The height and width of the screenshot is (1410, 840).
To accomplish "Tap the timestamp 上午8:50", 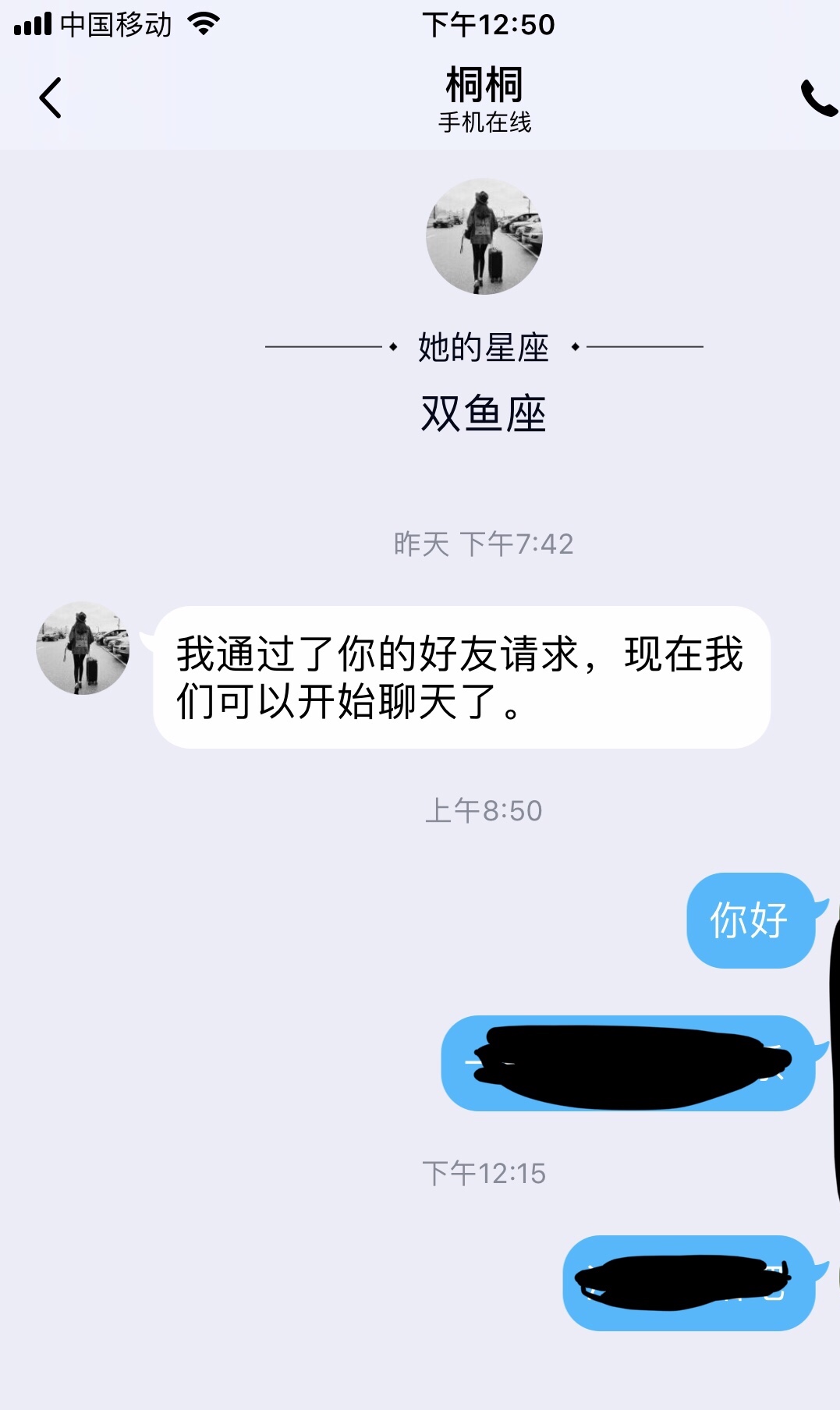I will 482,811.
